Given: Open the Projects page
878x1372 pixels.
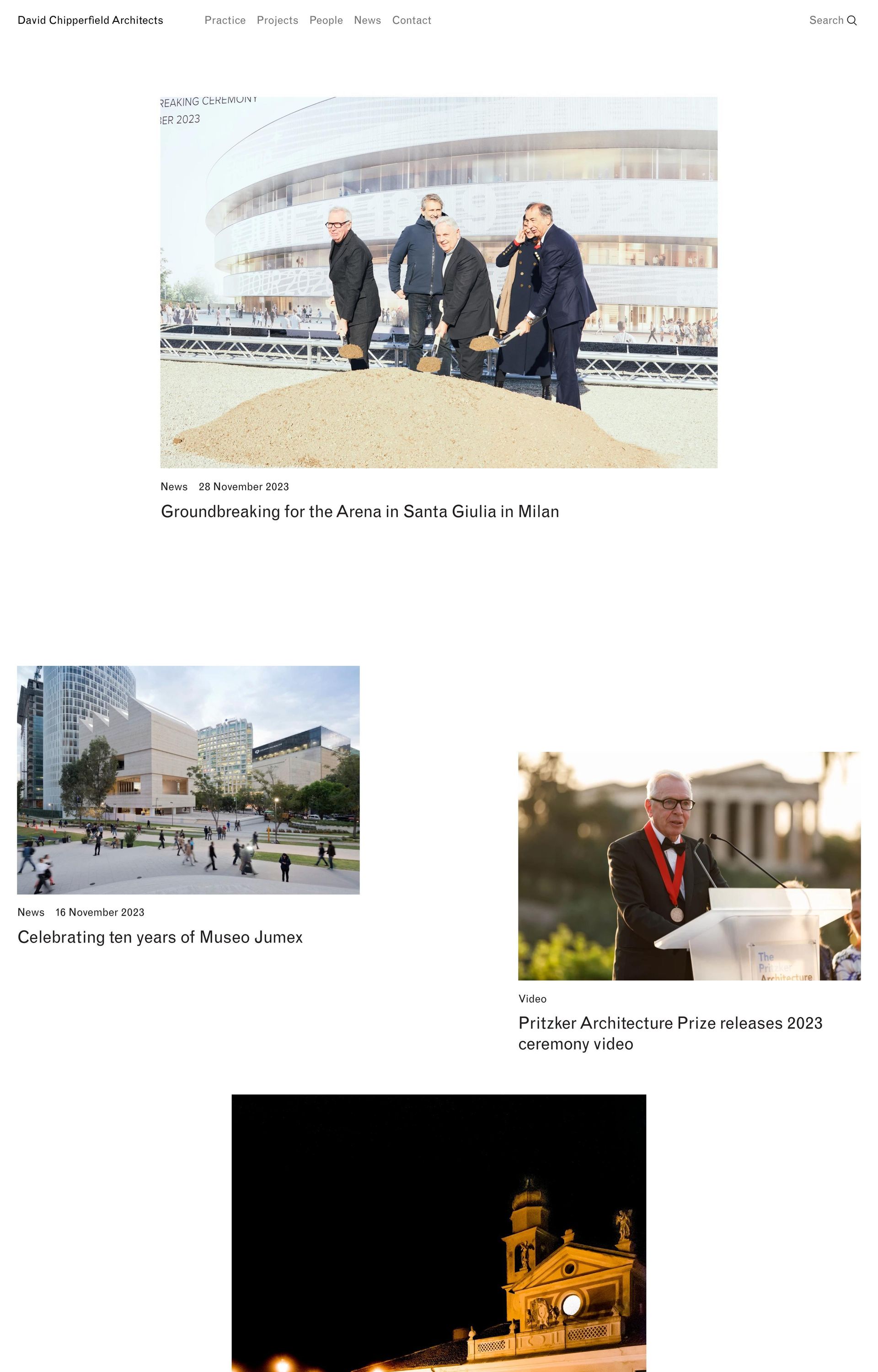Looking at the screenshot, I should tap(277, 21).
